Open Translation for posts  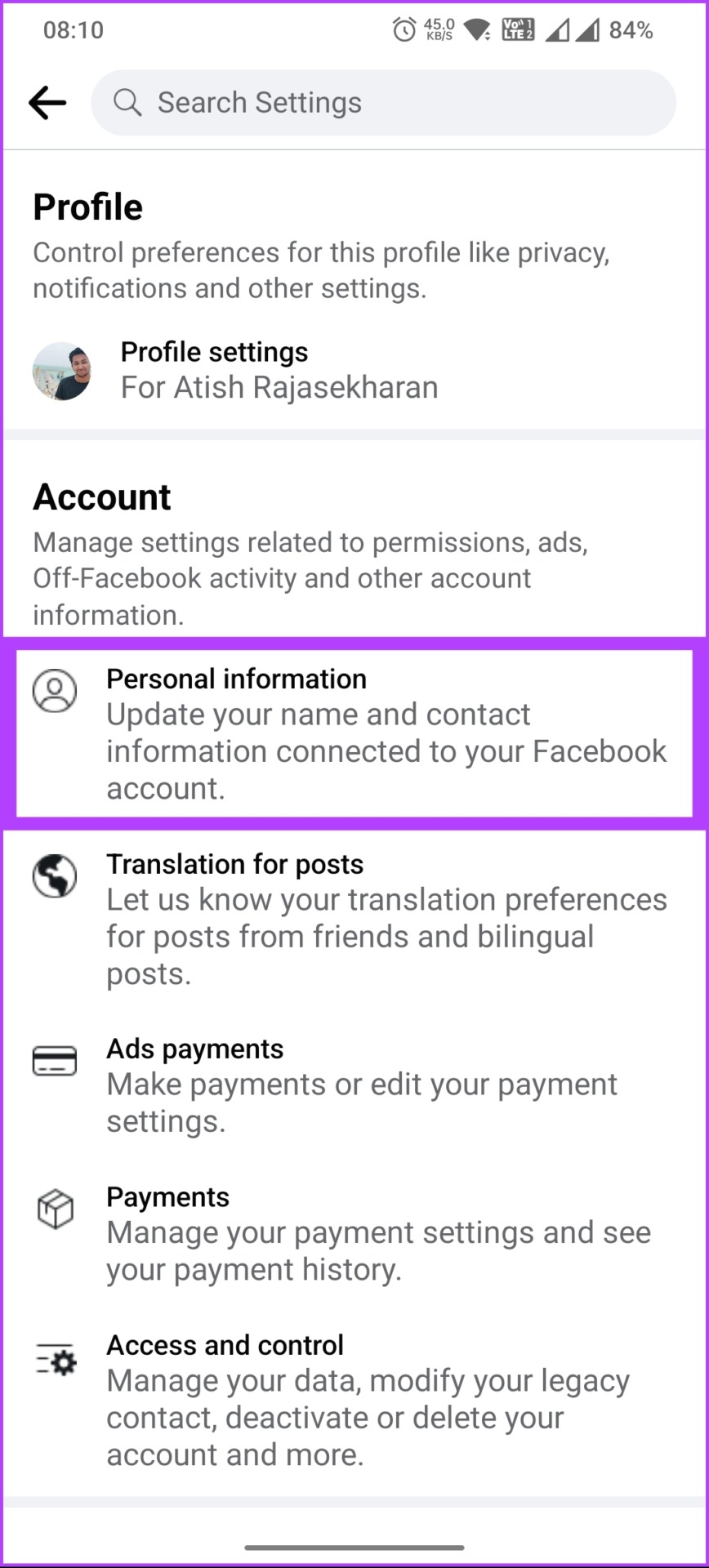pos(354,918)
